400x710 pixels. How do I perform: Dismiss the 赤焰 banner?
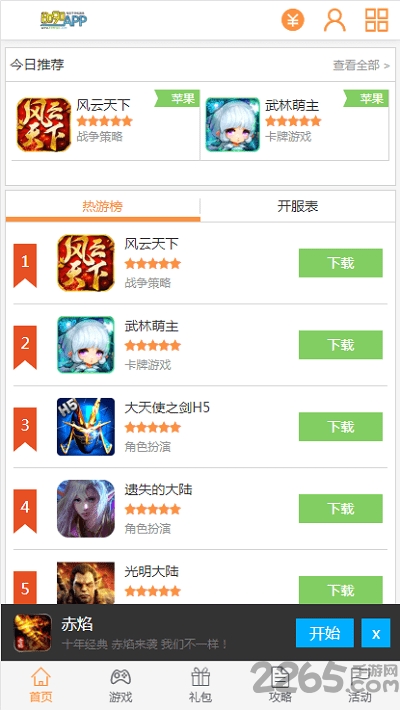click(x=376, y=633)
